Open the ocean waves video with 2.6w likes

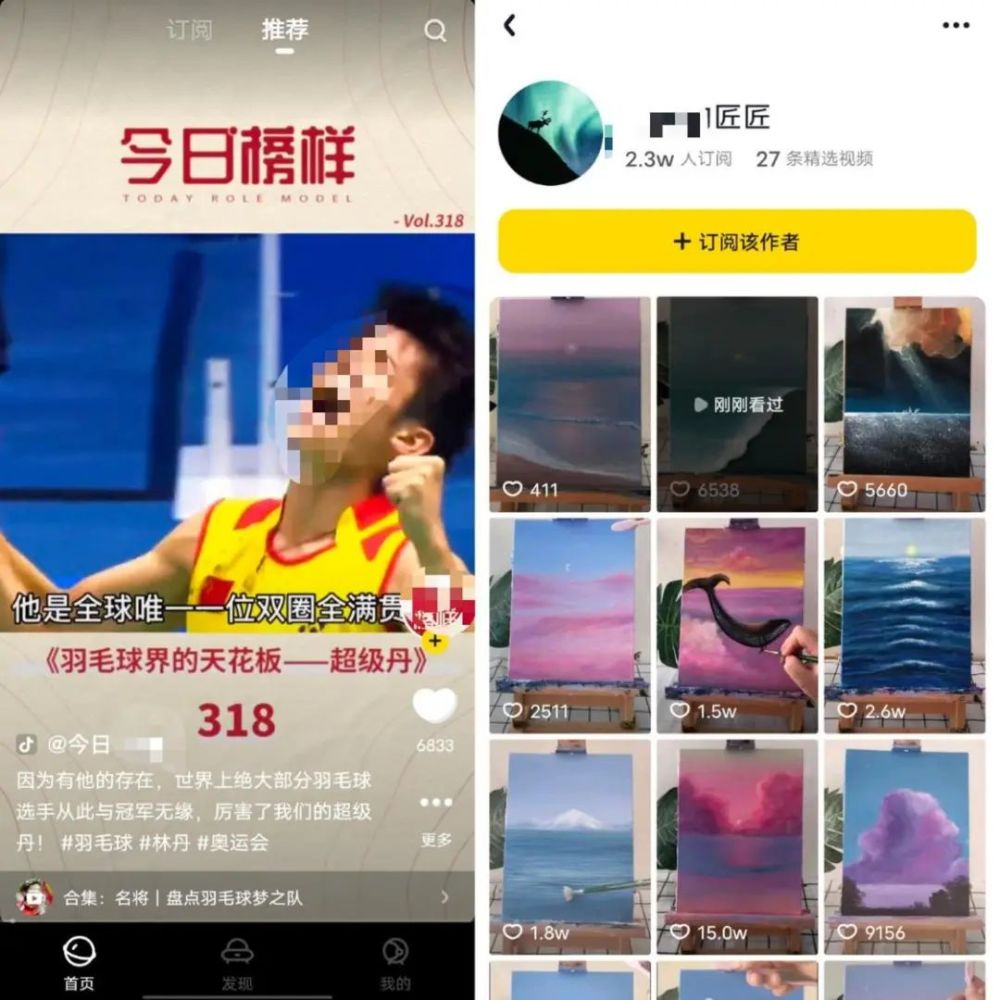tap(904, 625)
